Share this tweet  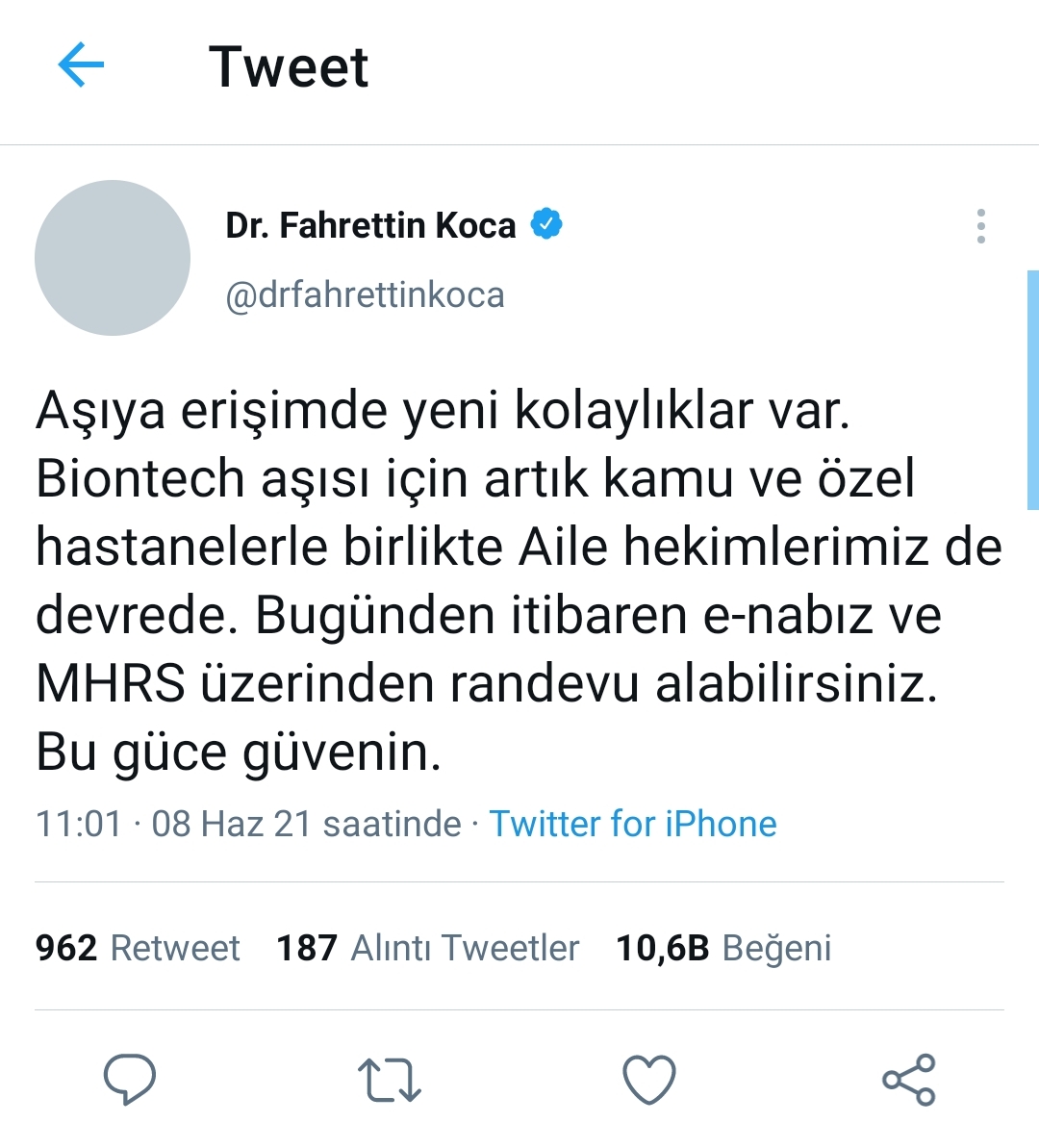tap(909, 1080)
